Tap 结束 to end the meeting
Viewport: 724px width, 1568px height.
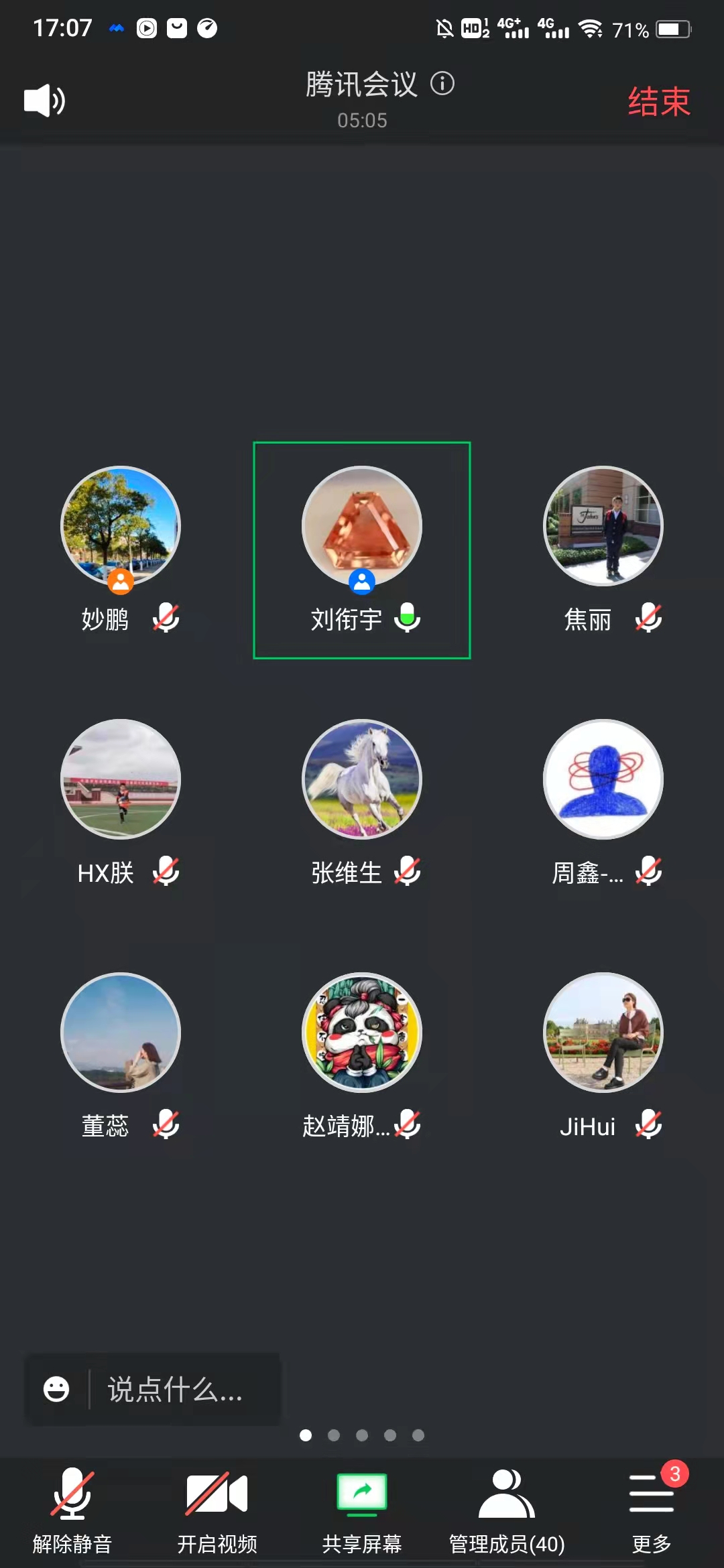[x=658, y=102]
